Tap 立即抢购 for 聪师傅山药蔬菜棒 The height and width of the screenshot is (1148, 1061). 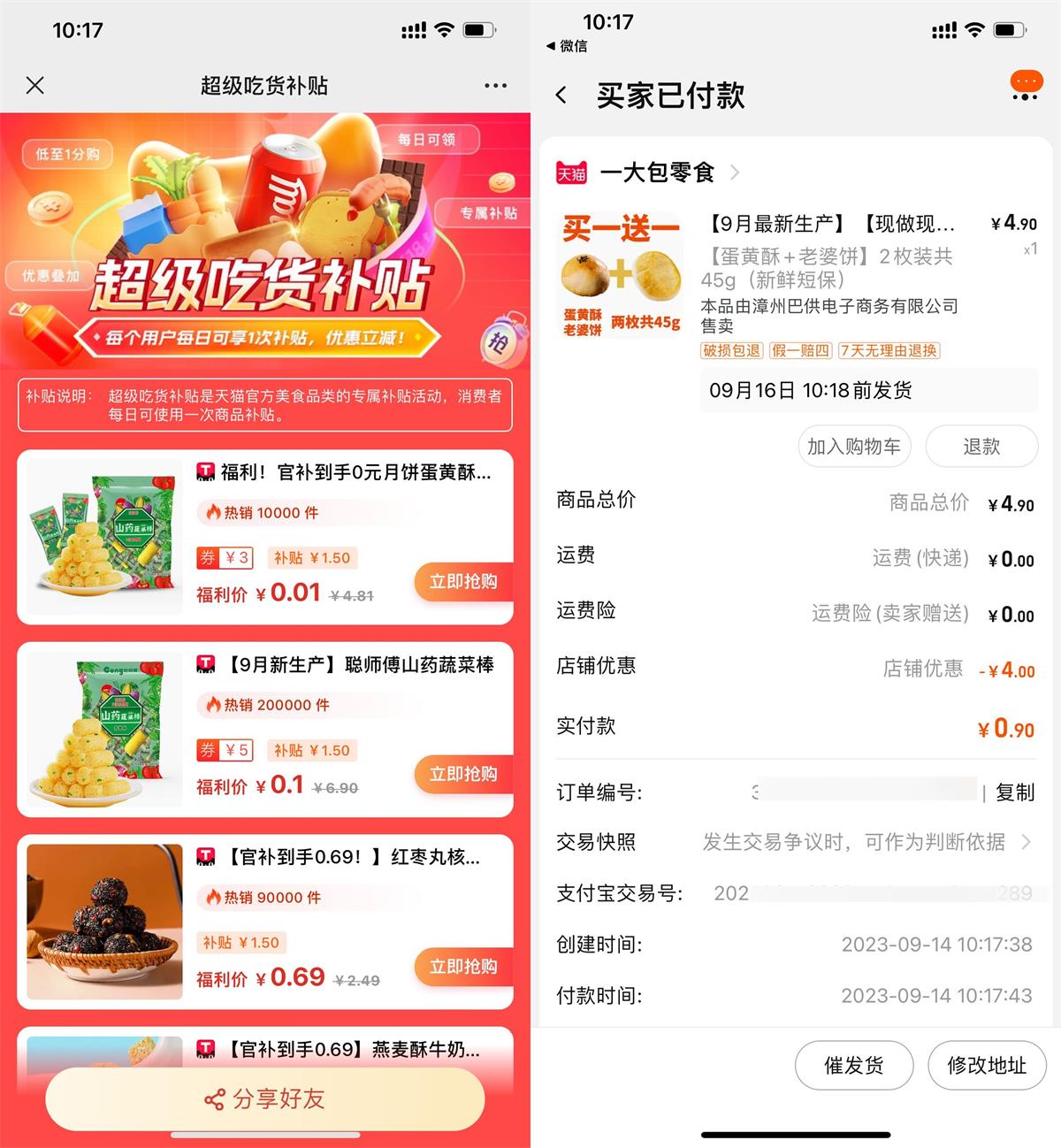[463, 775]
